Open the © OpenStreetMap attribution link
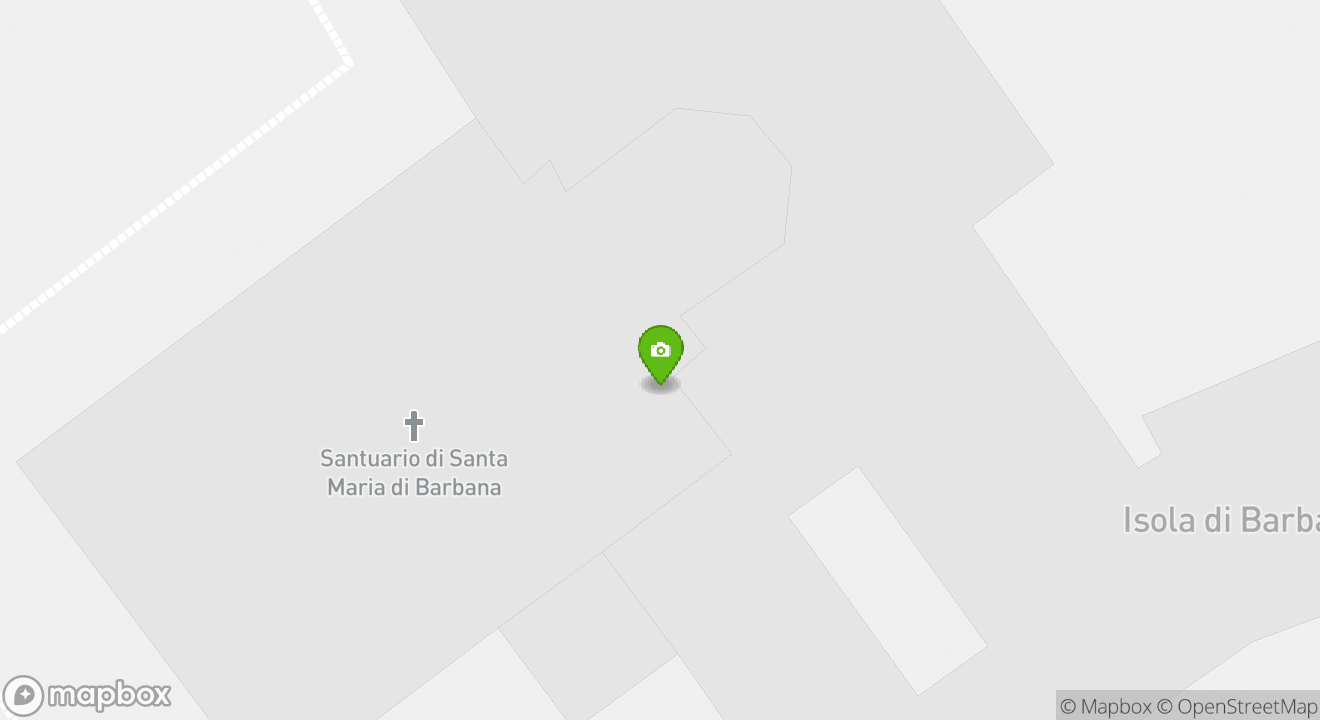This screenshot has height=720, width=1320. coord(1238,706)
